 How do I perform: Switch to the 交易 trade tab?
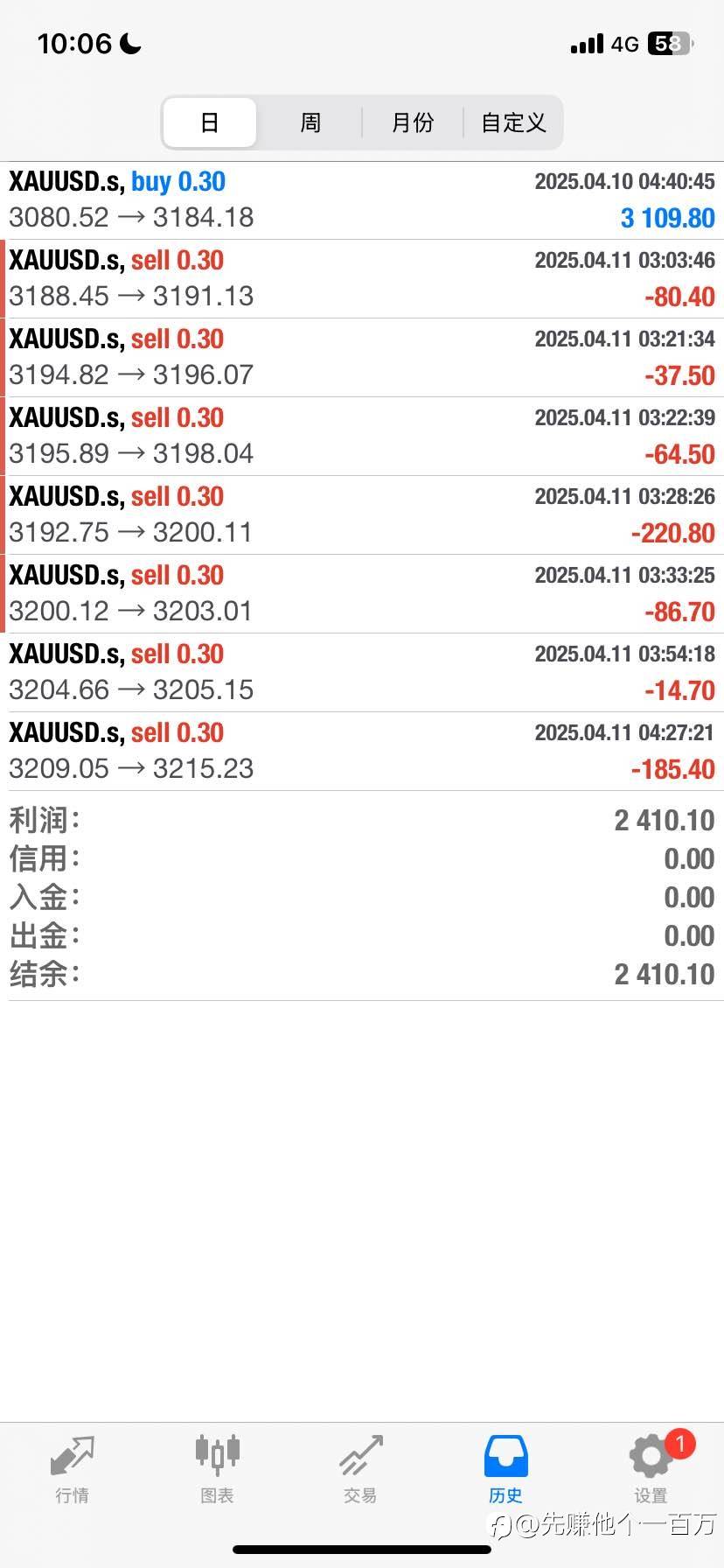click(361, 1470)
